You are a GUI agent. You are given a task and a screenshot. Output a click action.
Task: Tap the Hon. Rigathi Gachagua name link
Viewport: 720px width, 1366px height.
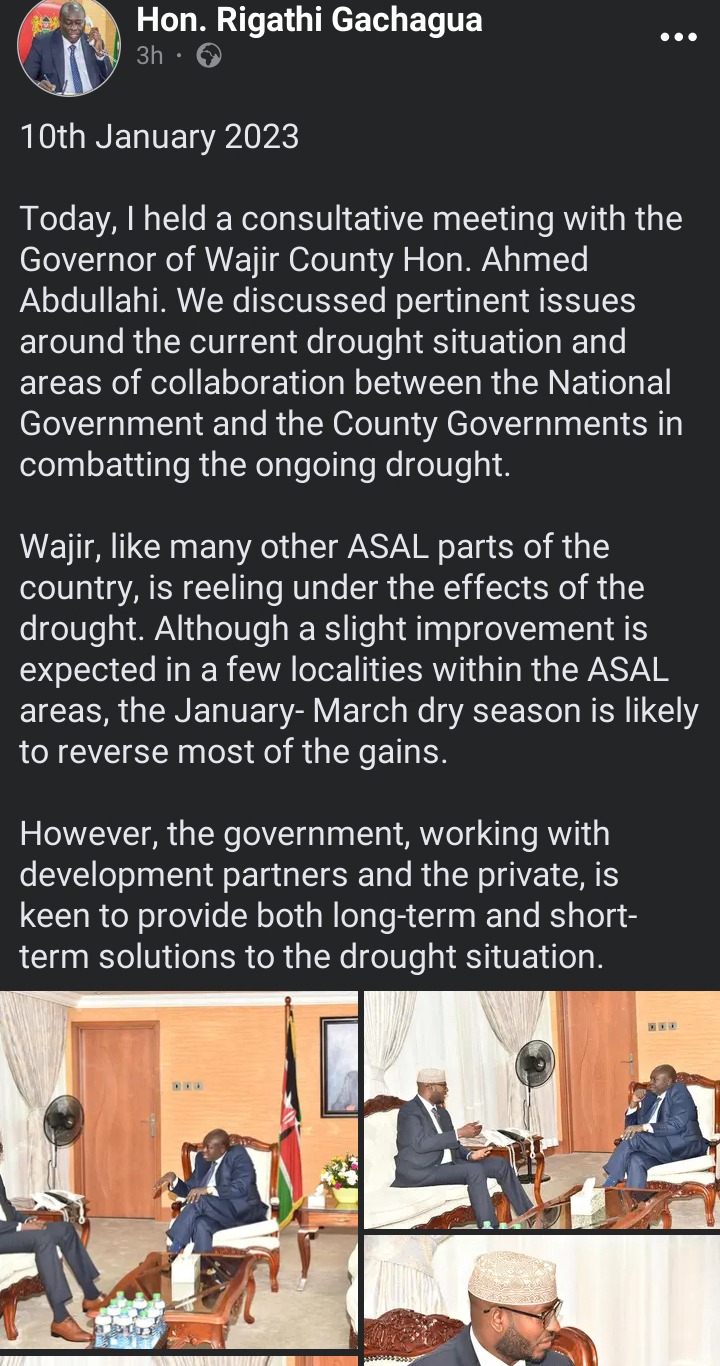coord(309,18)
